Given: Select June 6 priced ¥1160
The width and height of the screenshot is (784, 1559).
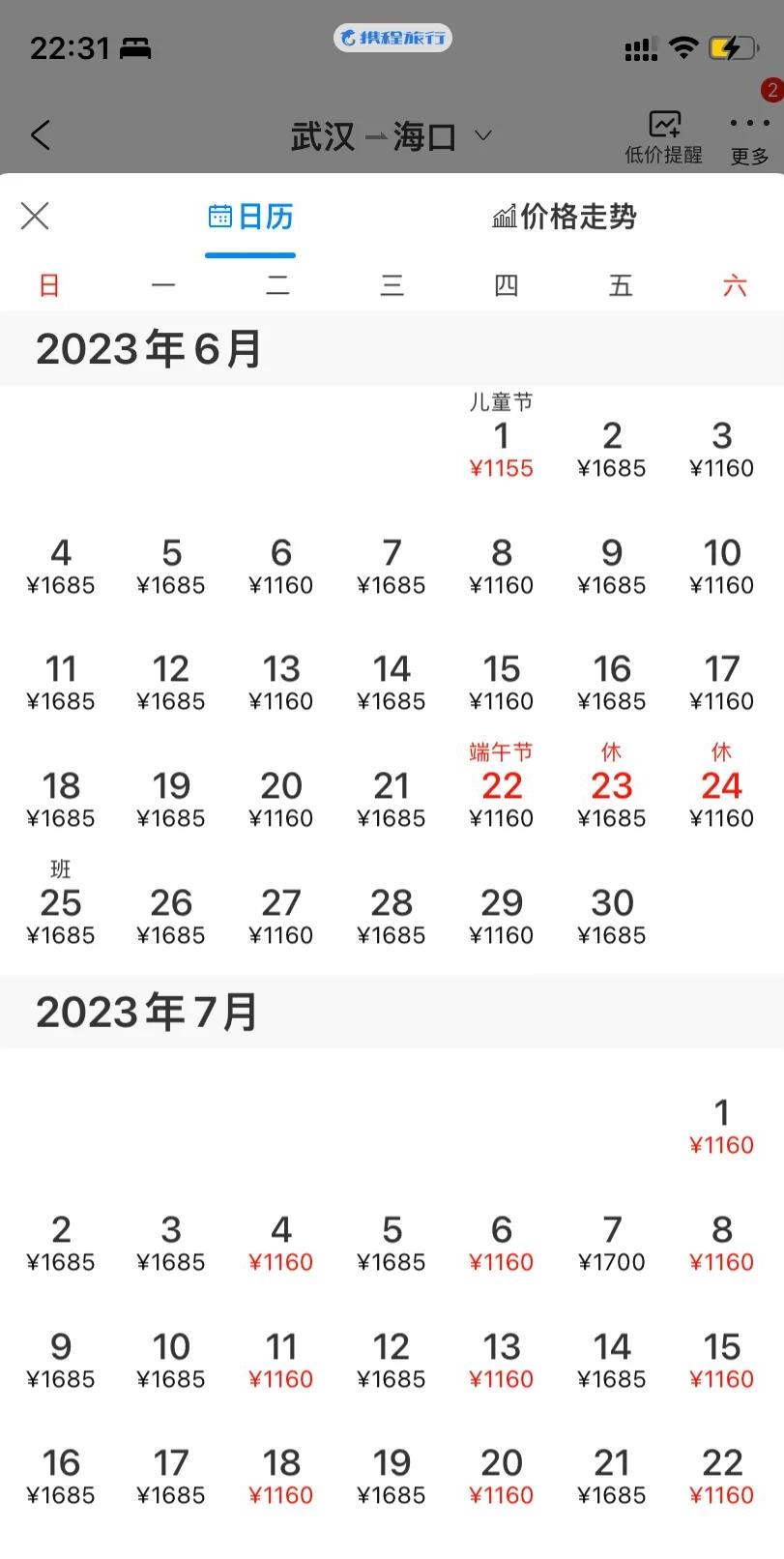Looking at the screenshot, I should click(x=280, y=565).
